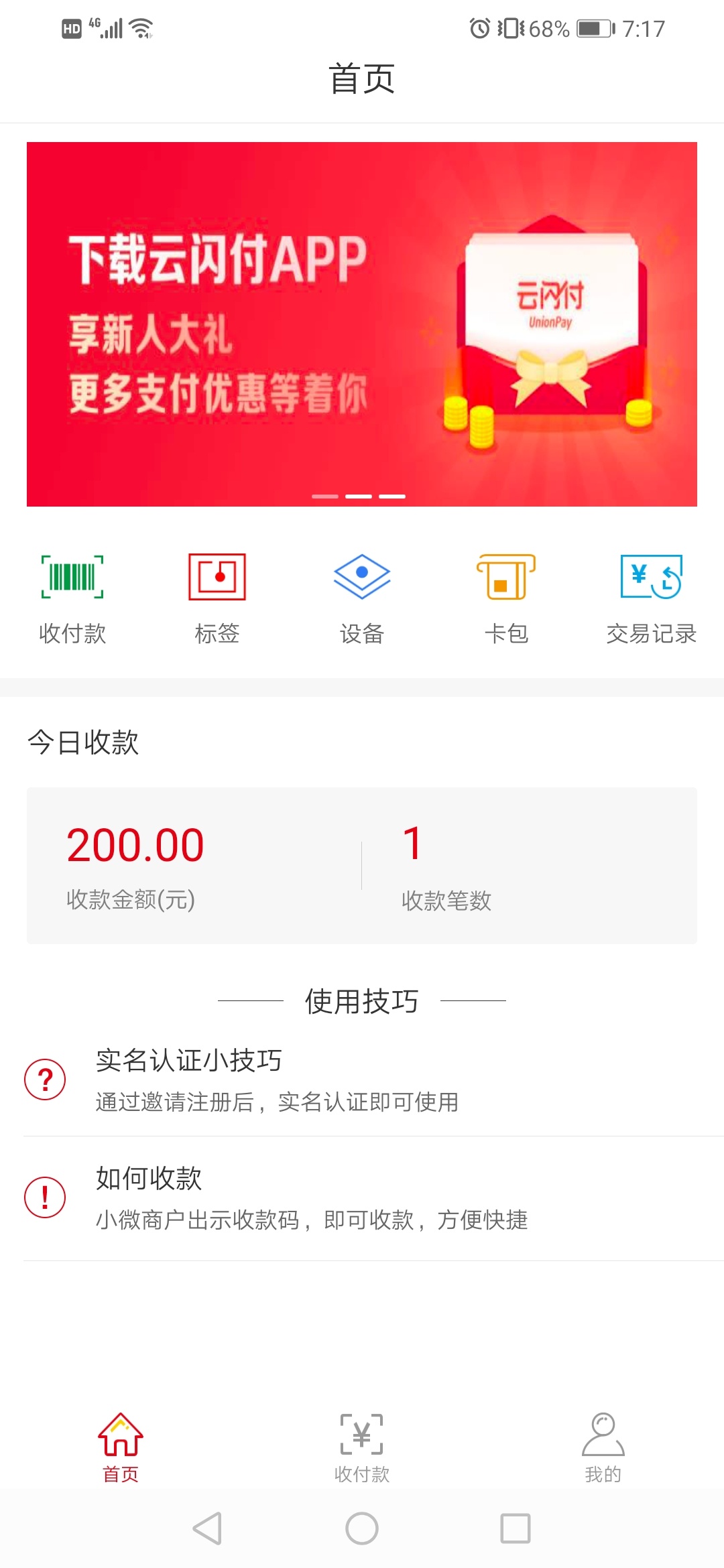Open the 实名认证小技巧 tip

tap(362, 1080)
